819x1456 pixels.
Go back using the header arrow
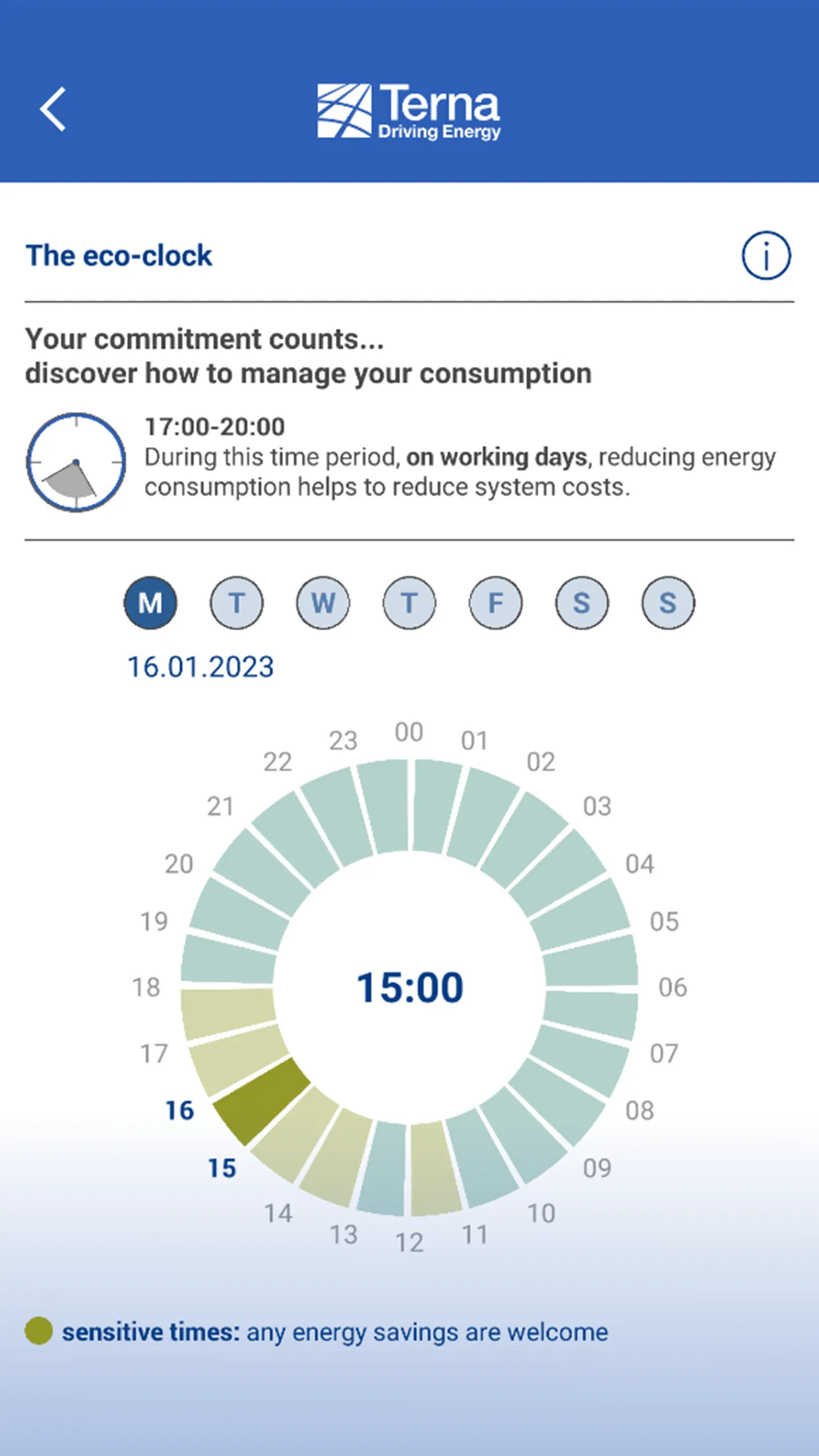pos(53,109)
